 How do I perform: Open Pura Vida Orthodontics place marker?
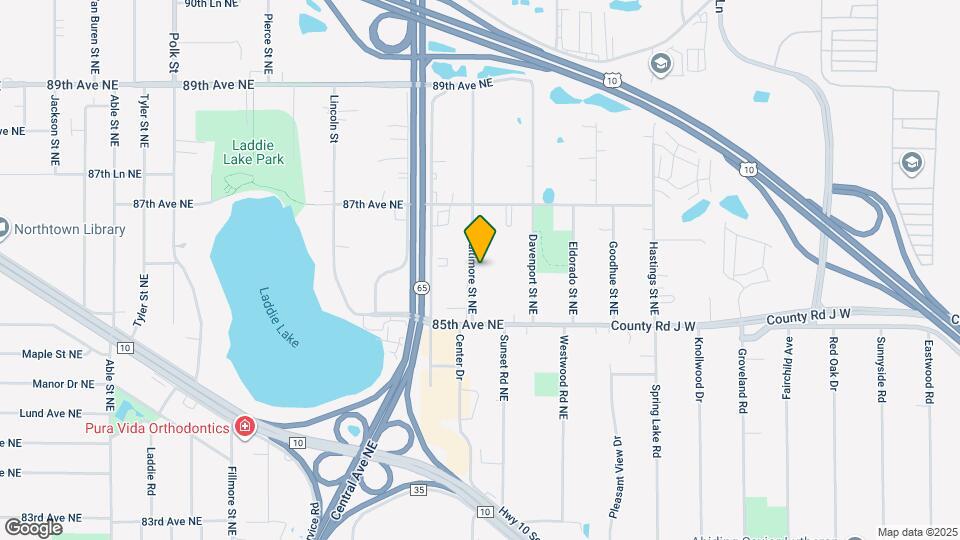tap(244, 428)
